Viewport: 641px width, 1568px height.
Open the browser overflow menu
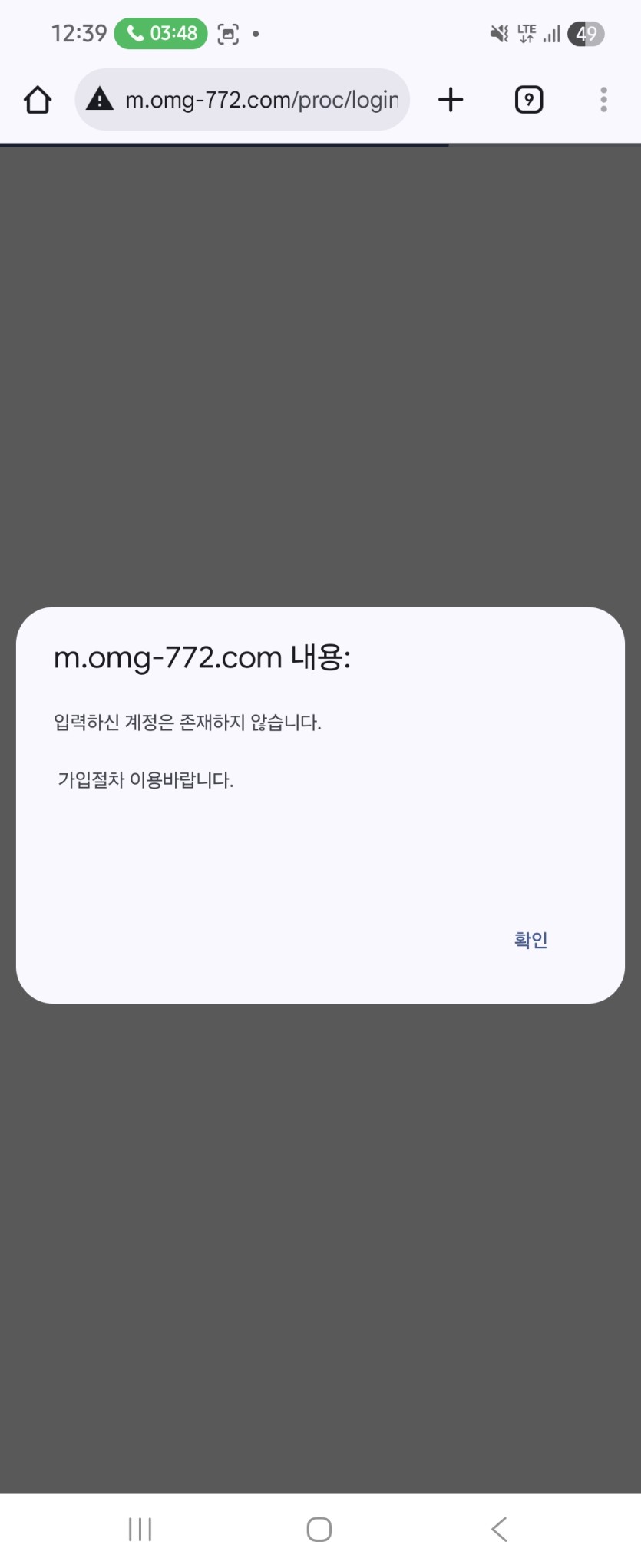click(x=603, y=100)
